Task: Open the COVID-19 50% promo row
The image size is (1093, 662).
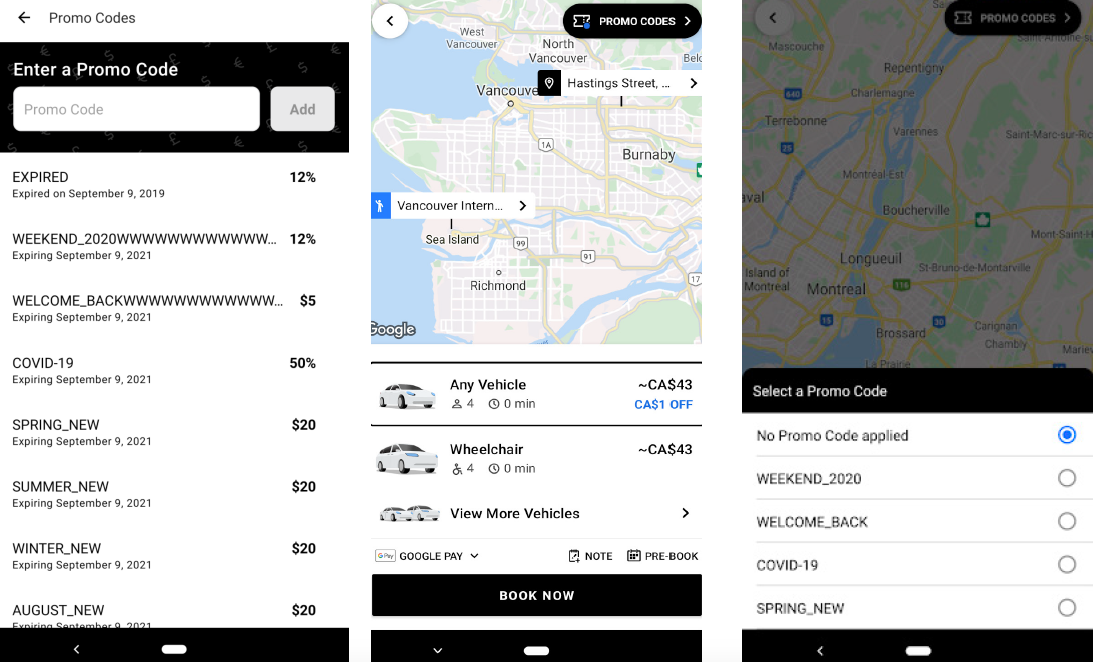Action: click(164, 370)
